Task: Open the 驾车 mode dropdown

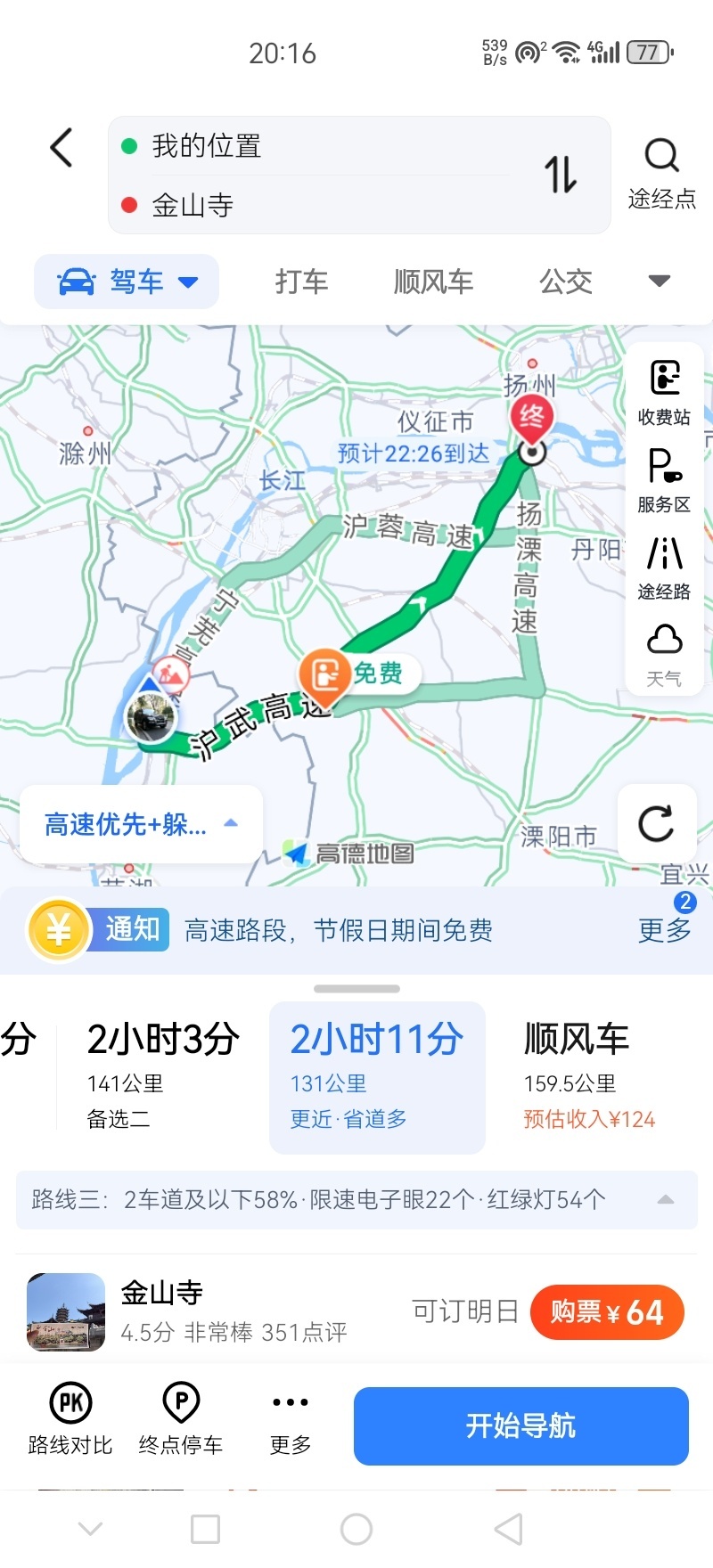Action: (127, 282)
